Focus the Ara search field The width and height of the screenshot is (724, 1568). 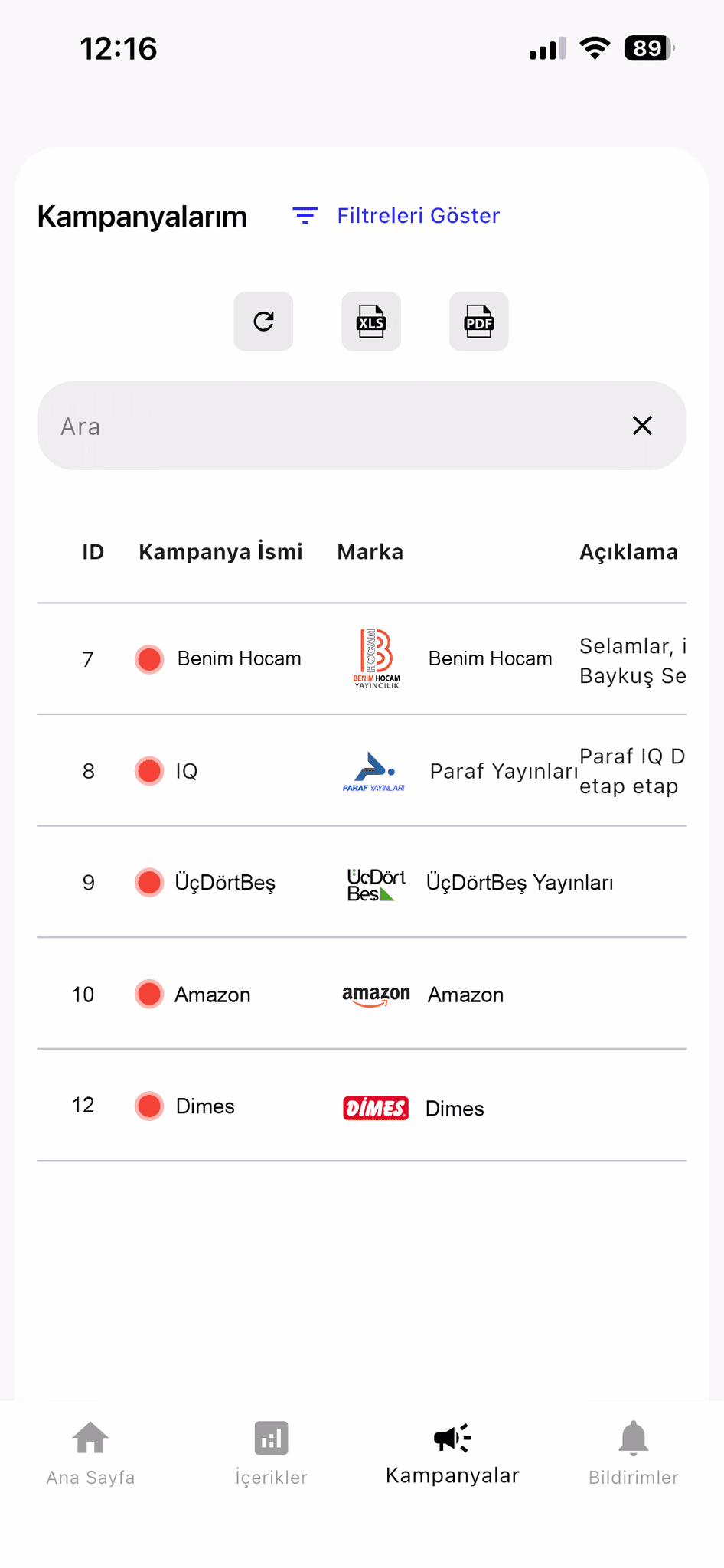[x=337, y=426]
